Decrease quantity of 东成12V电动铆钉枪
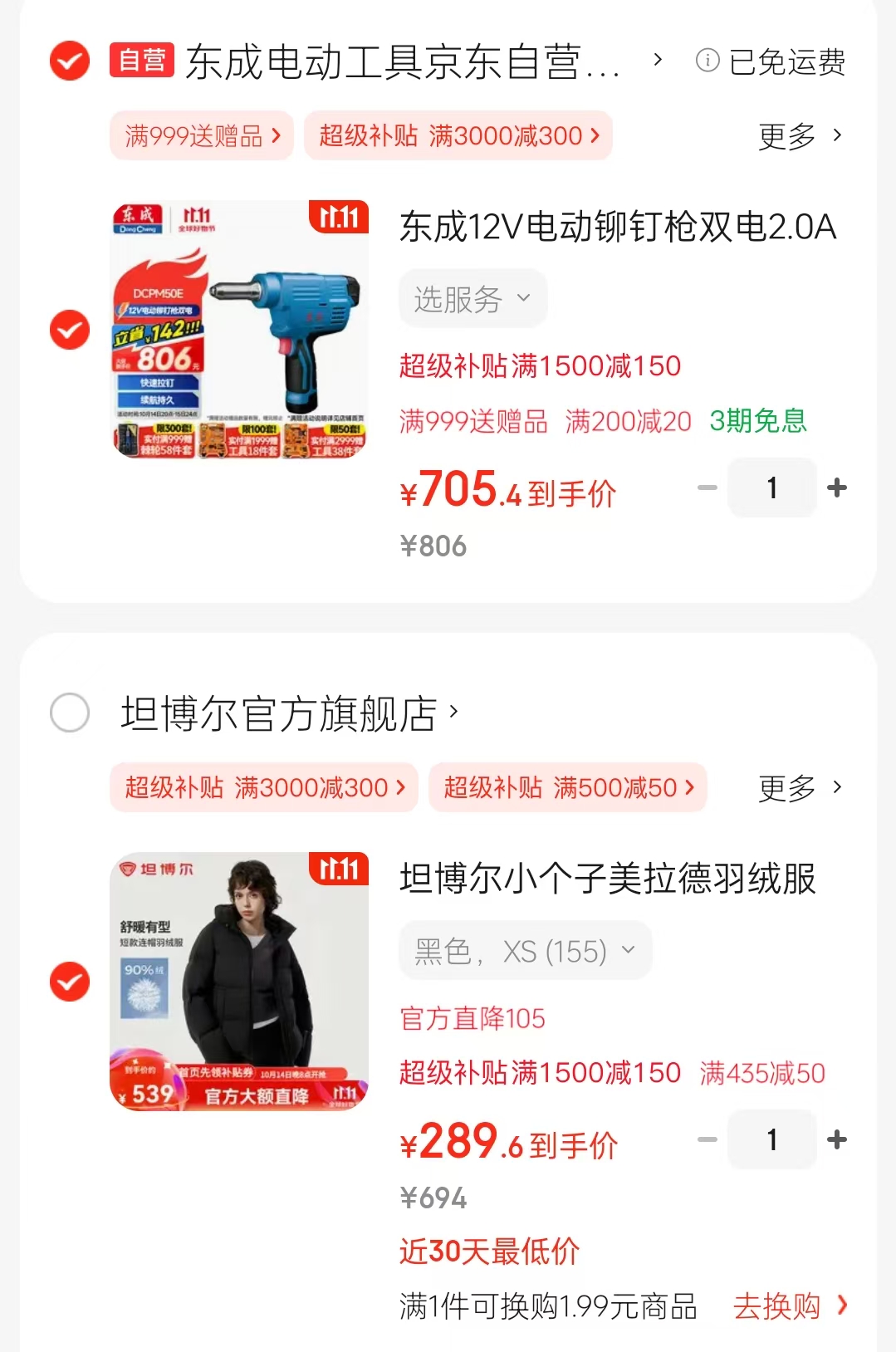The image size is (896, 1352). pos(707,488)
